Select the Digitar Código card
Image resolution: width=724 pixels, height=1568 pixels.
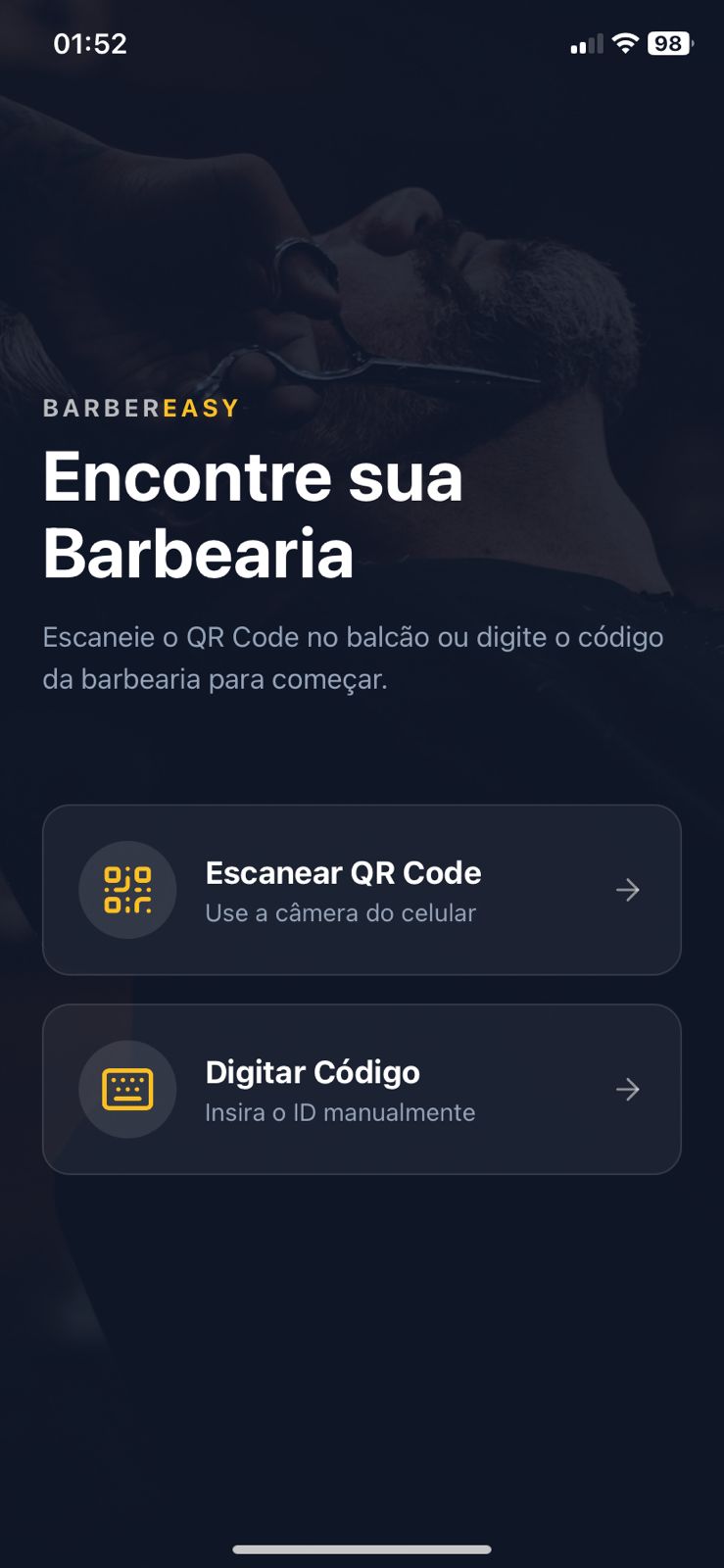(x=362, y=1089)
